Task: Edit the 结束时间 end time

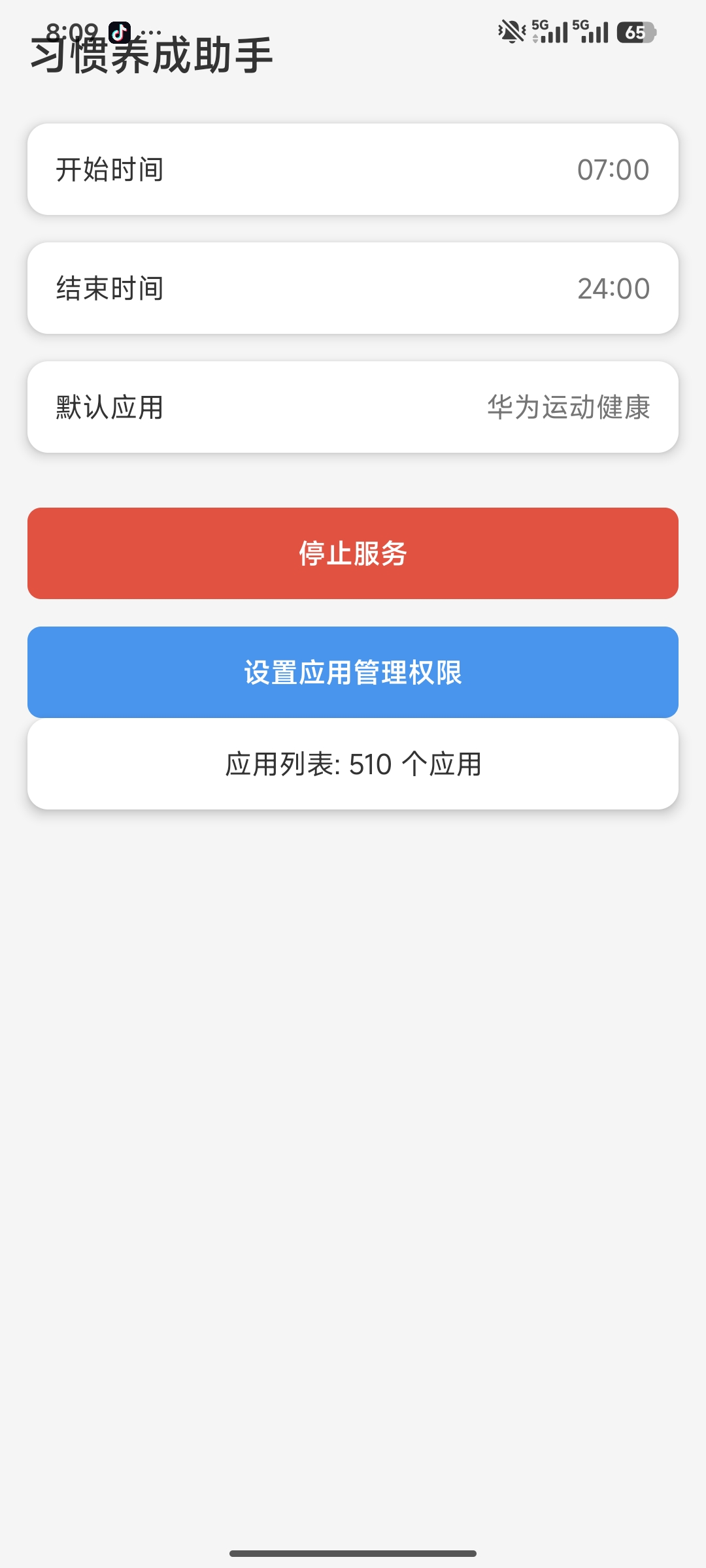Action: click(x=353, y=288)
